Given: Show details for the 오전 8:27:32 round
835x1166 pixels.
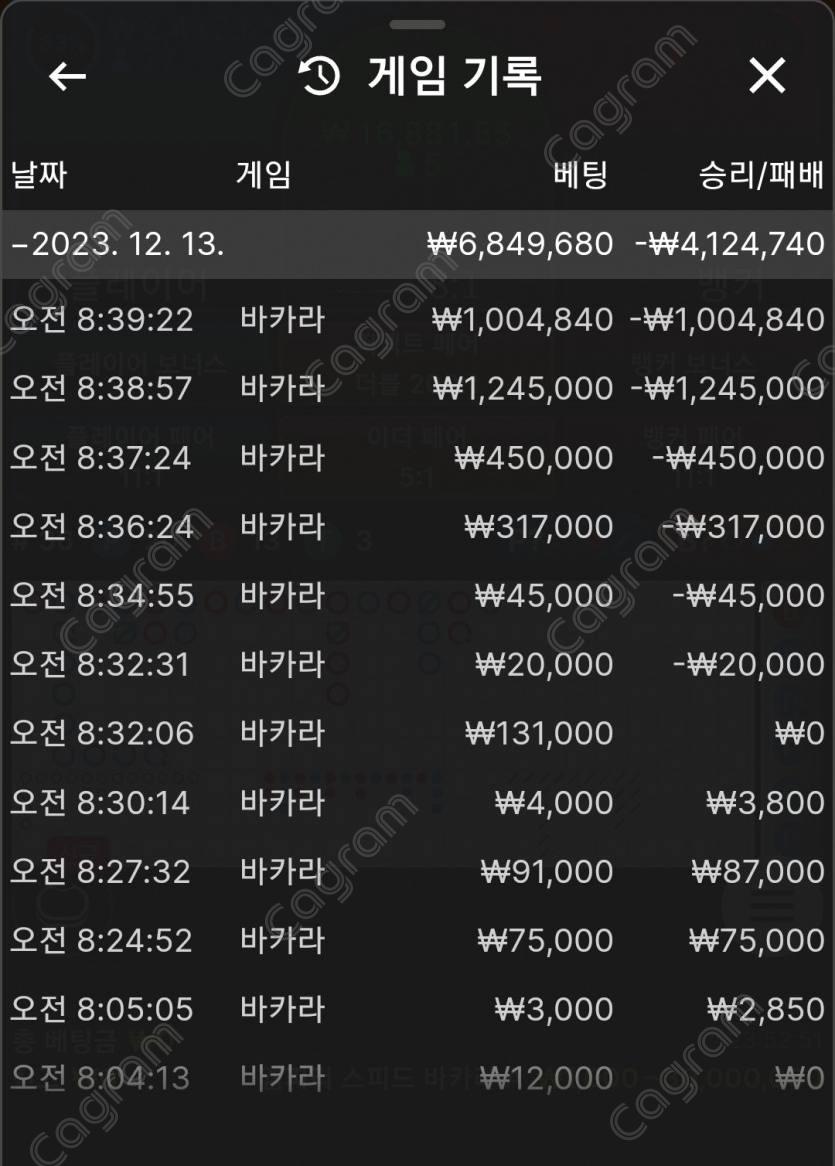Looking at the screenshot, I should pyautogui.click(x=417, y=872).
